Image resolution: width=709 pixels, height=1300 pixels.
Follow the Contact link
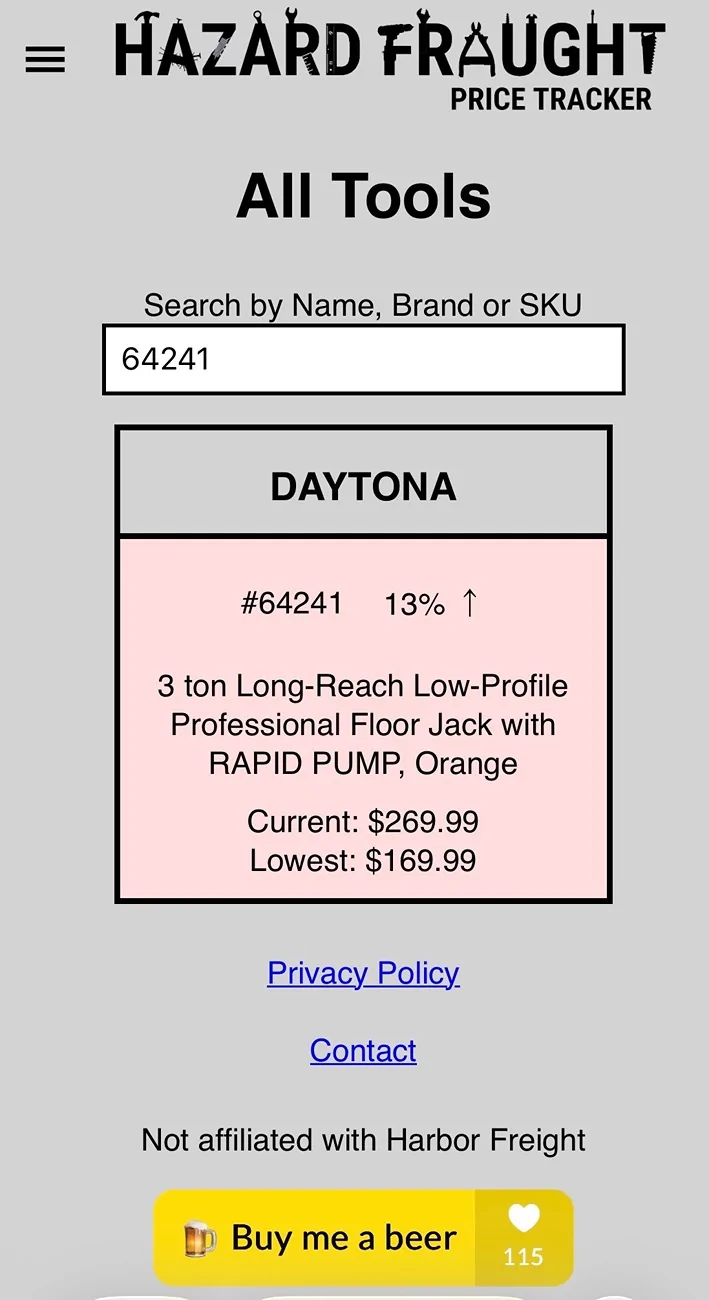(363, 1051)
